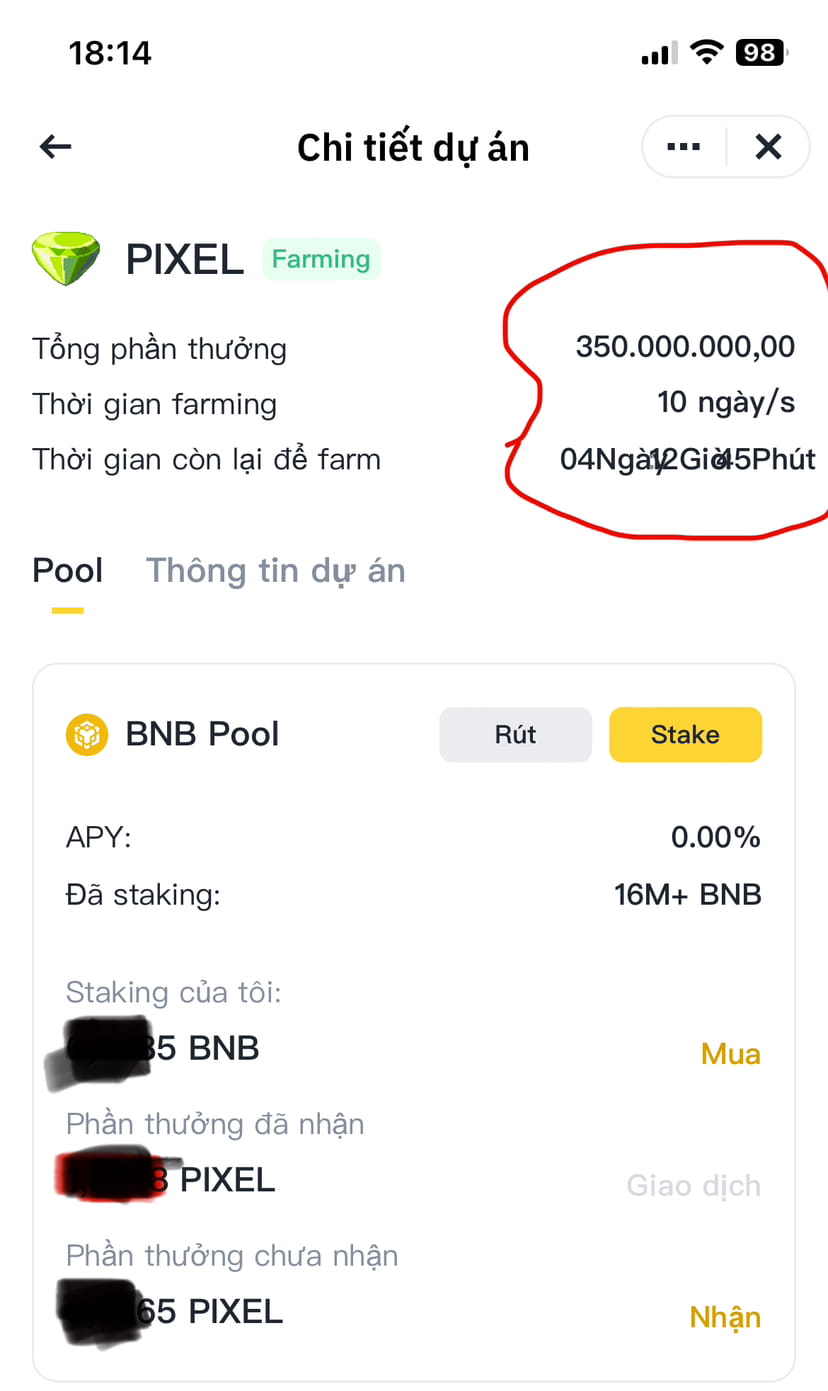Tap the yellow Stake button
828x1391 pixels.
pyautogui.click(x=685, y=733)
